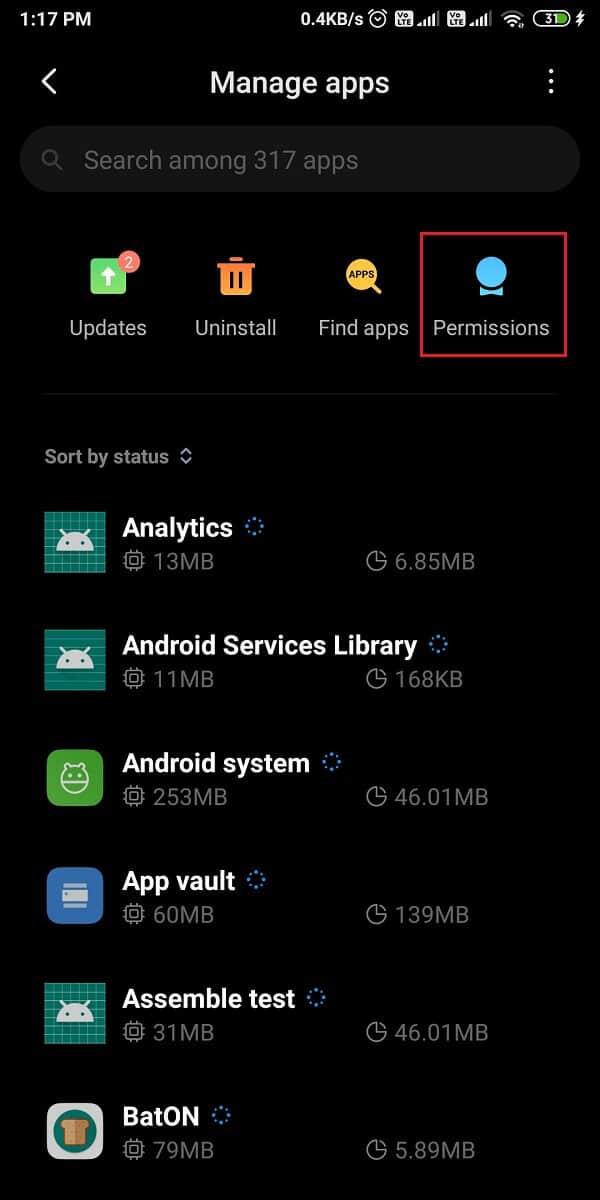Viewport: 600px width, 1200px height.
Task: Tap the search among 317 apps field
Action: (300, 160)
